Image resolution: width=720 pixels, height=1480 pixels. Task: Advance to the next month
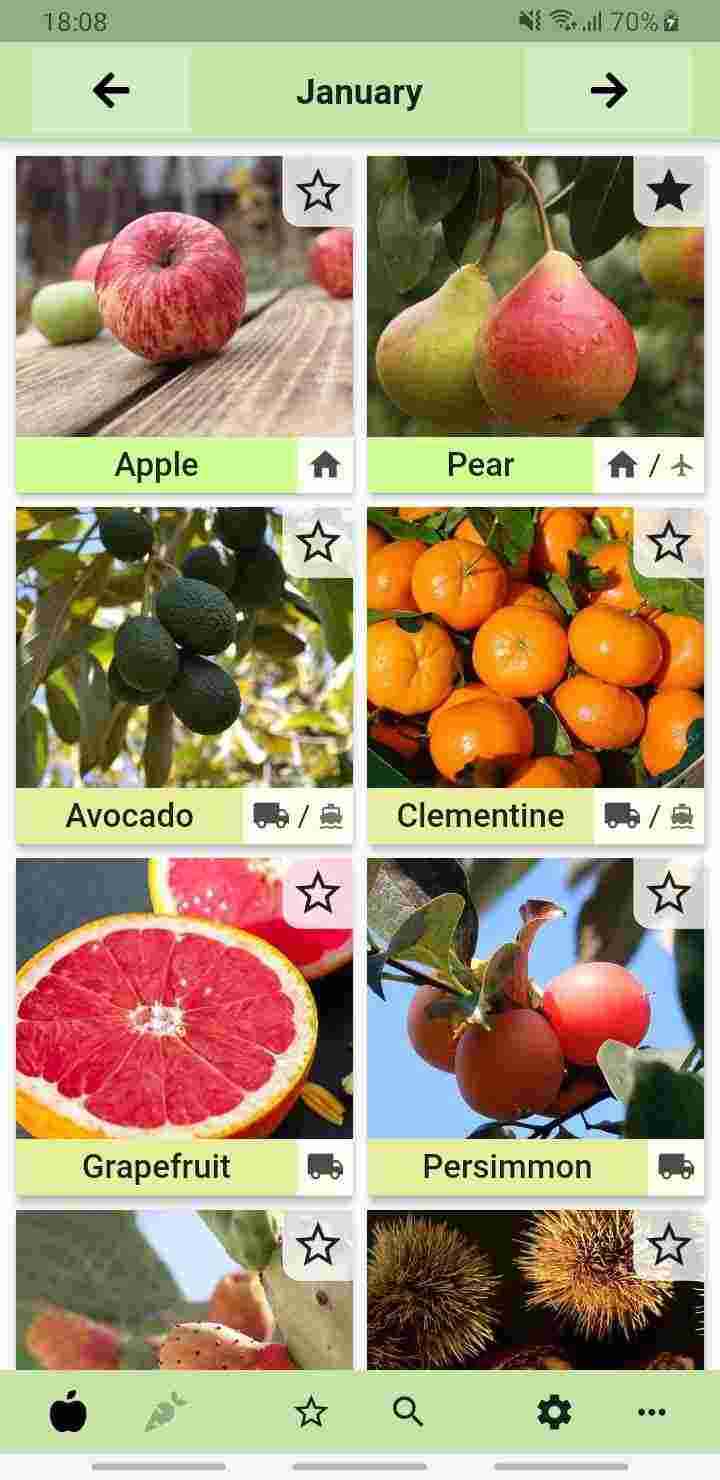coord(610,91)
